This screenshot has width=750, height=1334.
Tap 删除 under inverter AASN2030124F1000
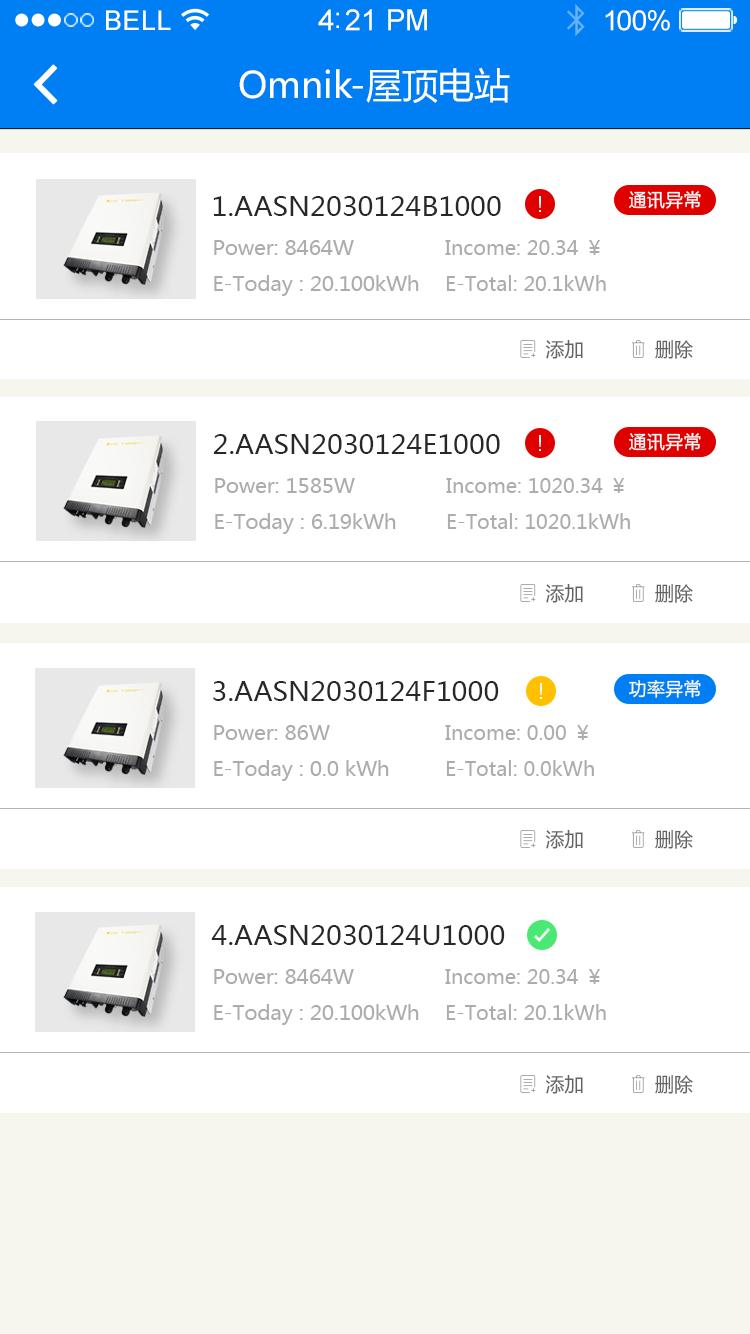[662, 840]
